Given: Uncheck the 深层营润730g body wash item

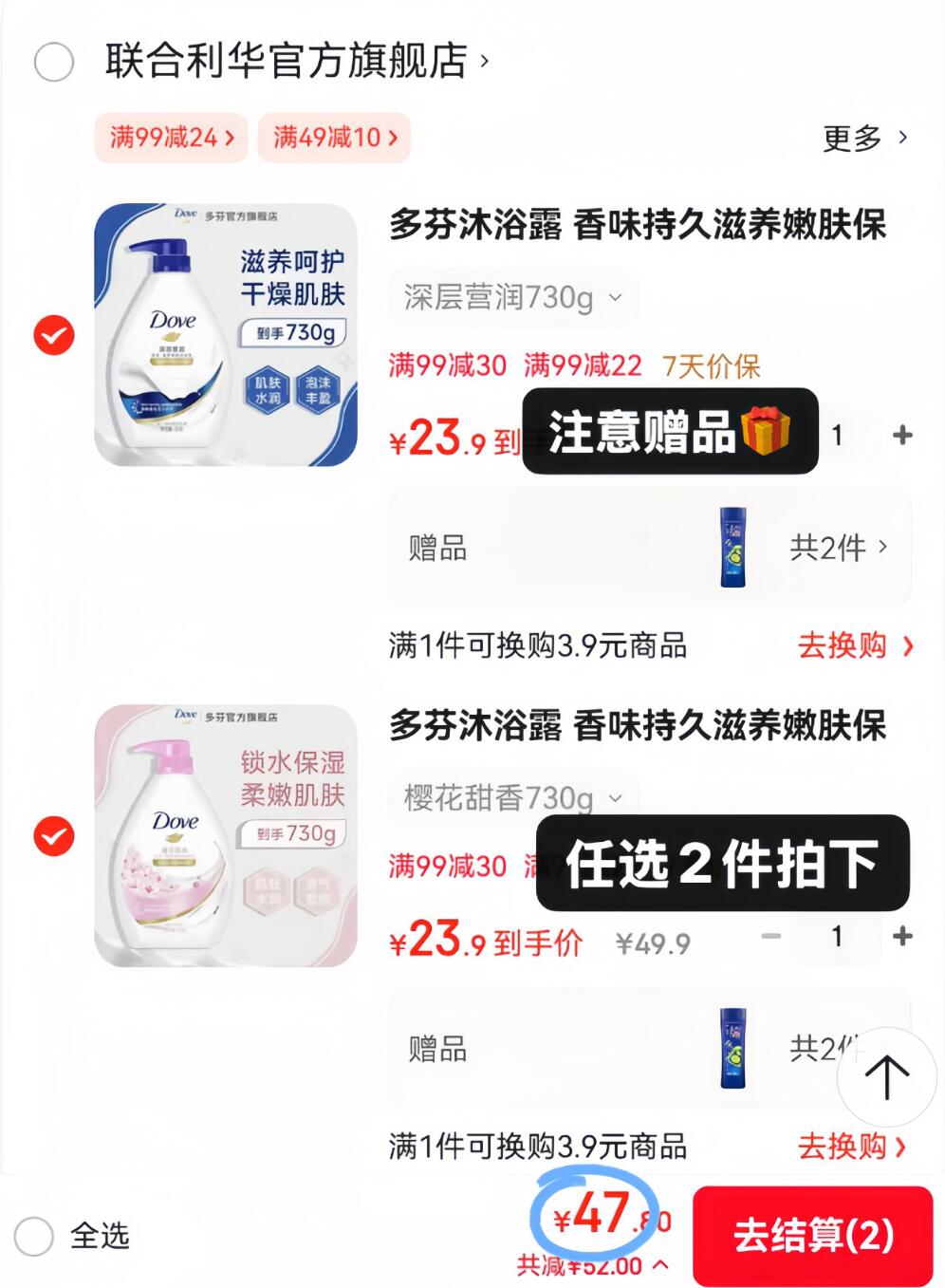Looking at the screenshot, I should [54, 335].
